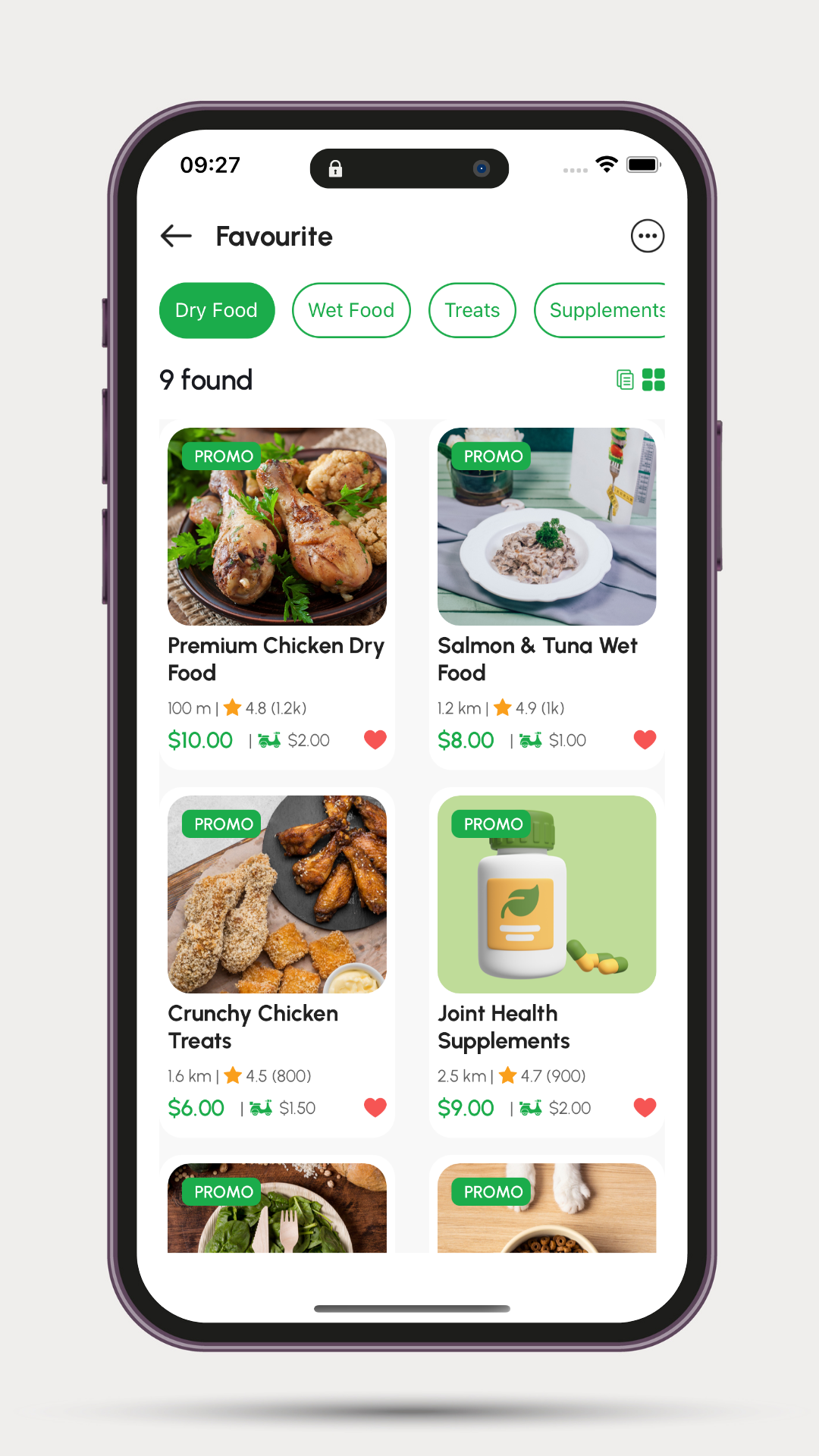This screenshot has height=1456, width=819.
Task: Filter favourites by Wet Food
Action: pos(351,310)
